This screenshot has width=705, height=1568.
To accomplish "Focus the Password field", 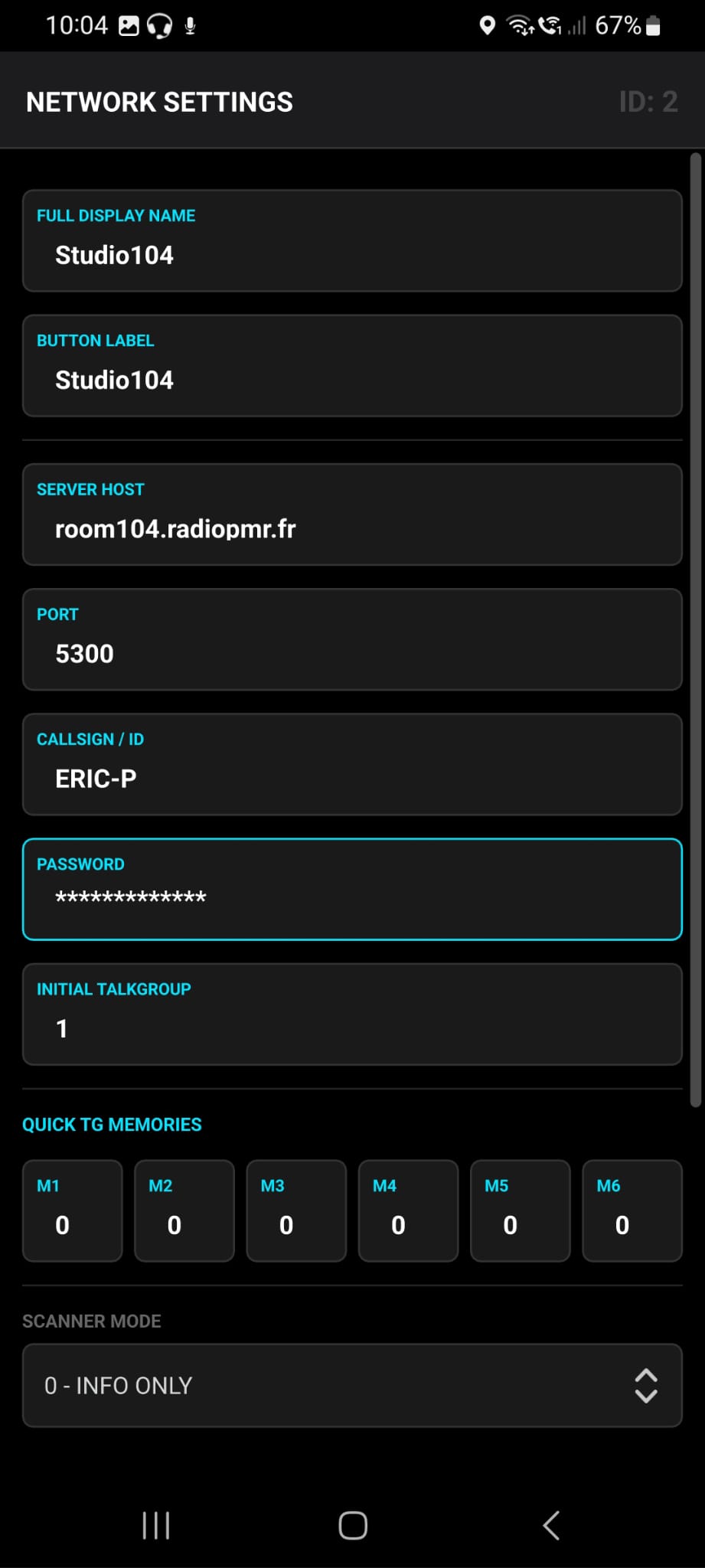I will 352,897.
